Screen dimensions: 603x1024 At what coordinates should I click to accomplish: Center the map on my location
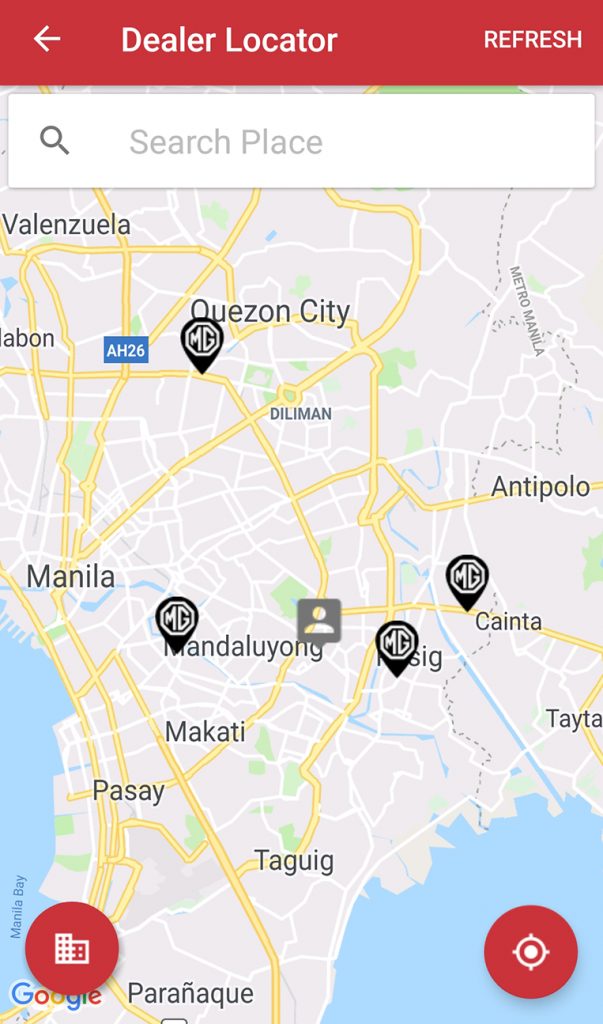click(x=530, y=952)
